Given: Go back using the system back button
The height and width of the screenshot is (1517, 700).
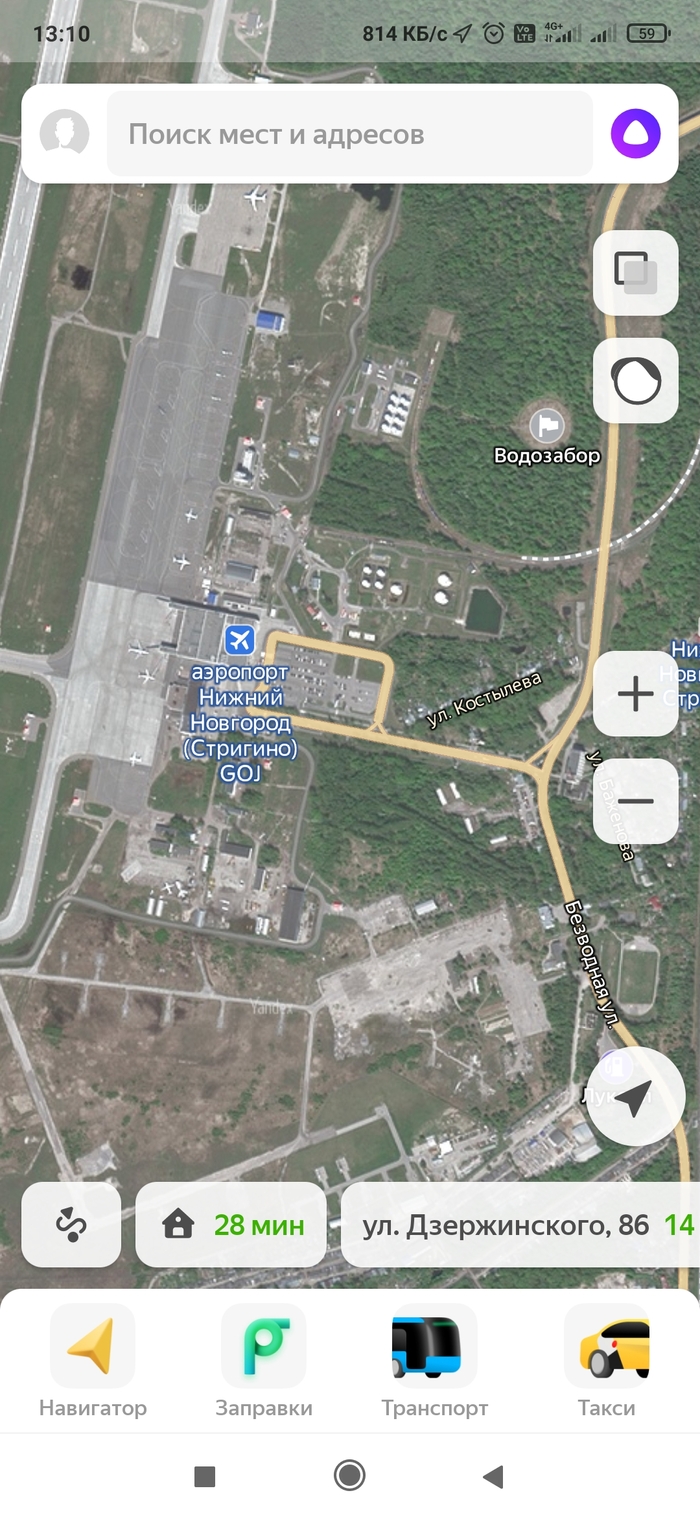Looking at the screenshot, I should coord(492,1476).
